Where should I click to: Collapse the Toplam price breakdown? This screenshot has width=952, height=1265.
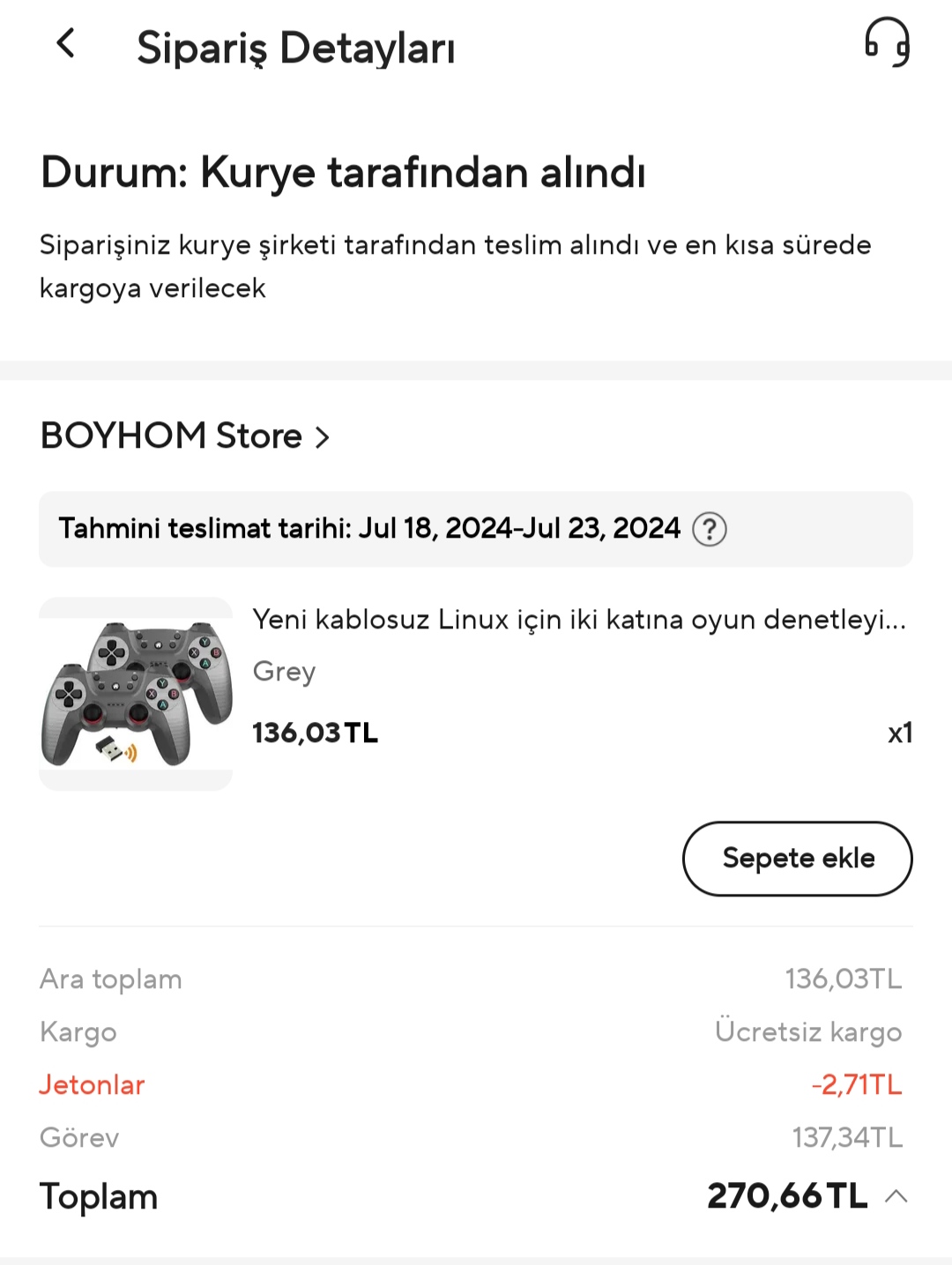(x=896, y=1196)
